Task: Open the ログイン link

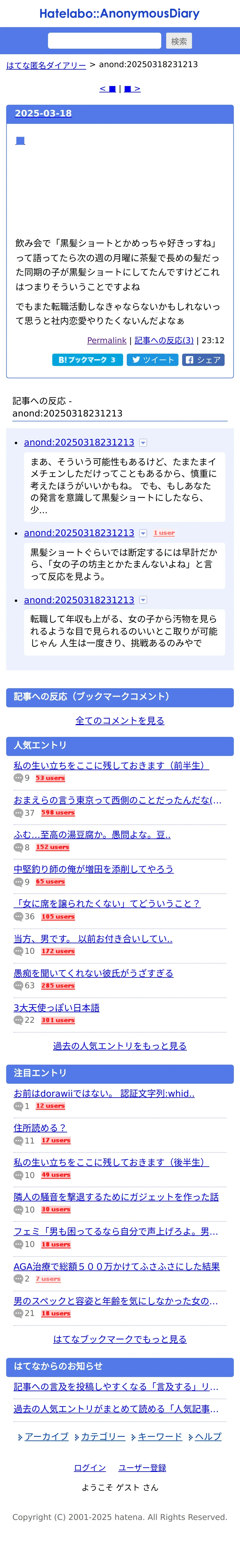Action: 90,1468
